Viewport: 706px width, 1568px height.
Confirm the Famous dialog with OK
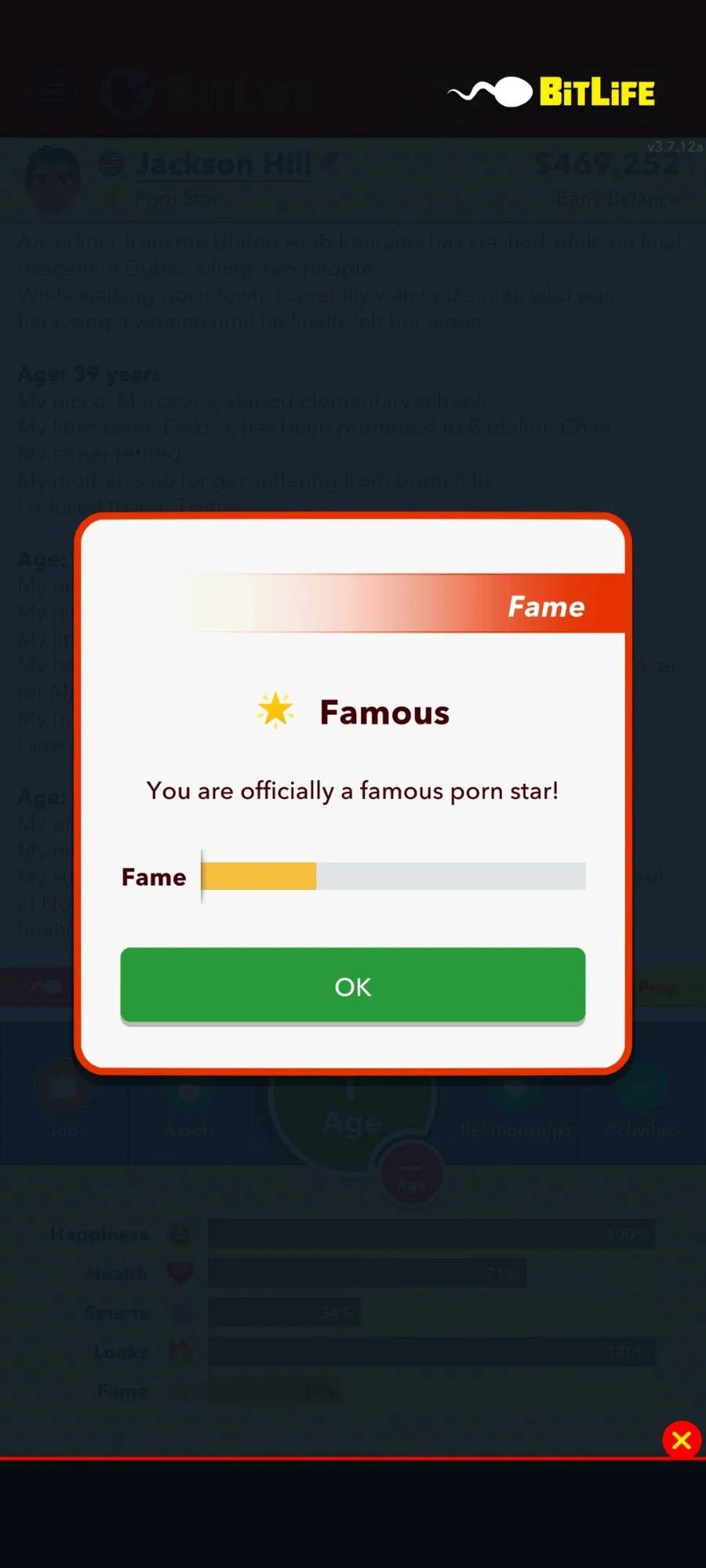[x=353, y=985]
